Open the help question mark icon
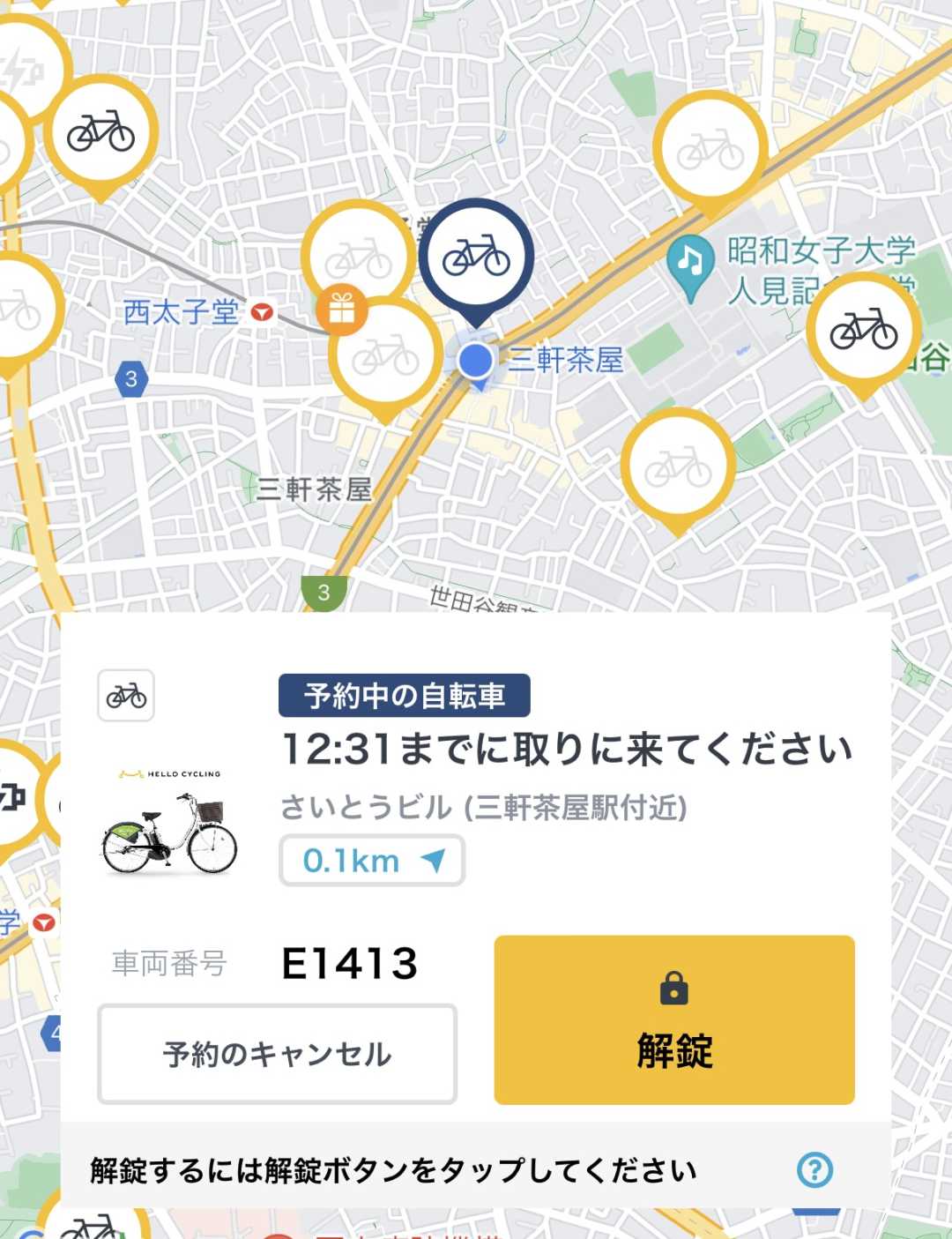Image resolution: width=952 pixels, height=1239 pixels. (814, 1170)
